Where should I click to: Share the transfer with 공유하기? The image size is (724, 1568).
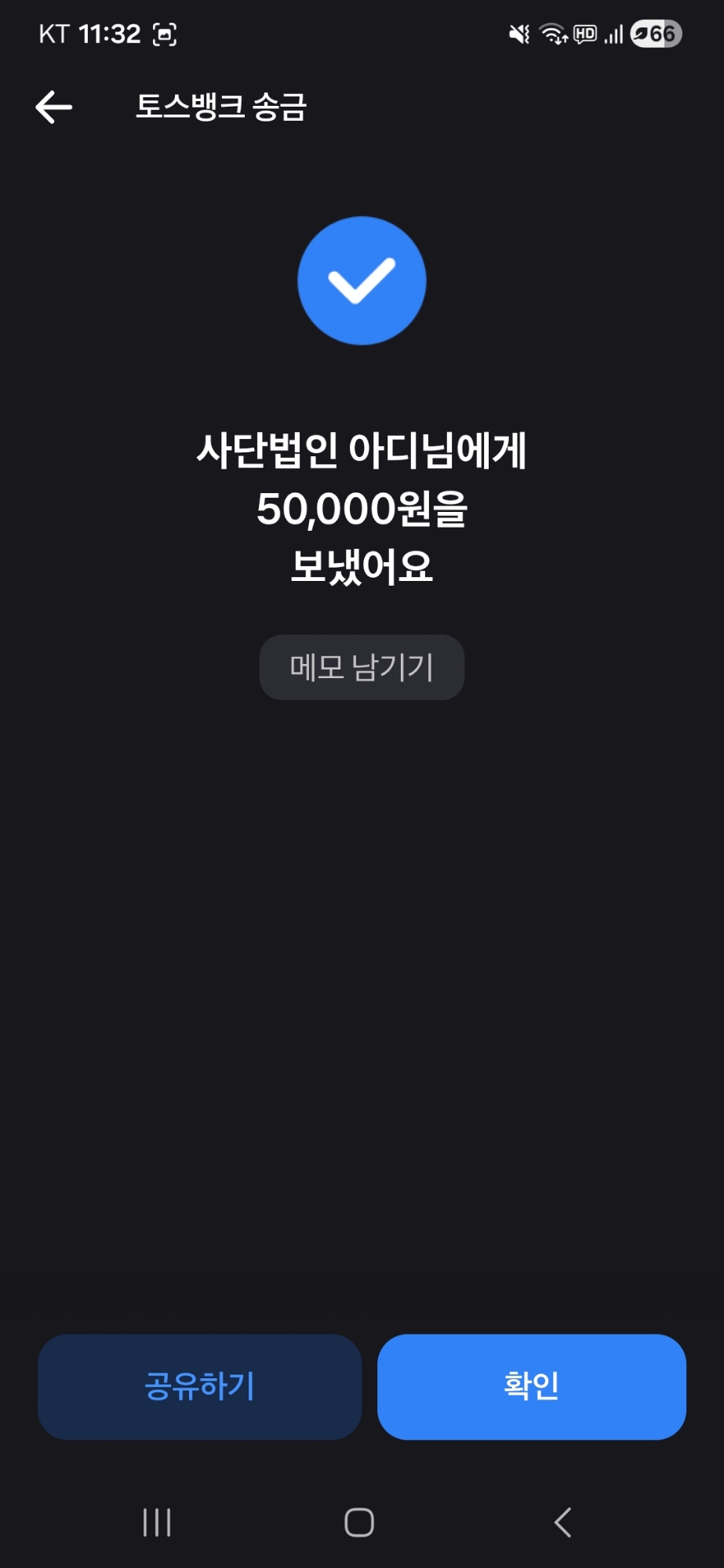[199, 1386]
